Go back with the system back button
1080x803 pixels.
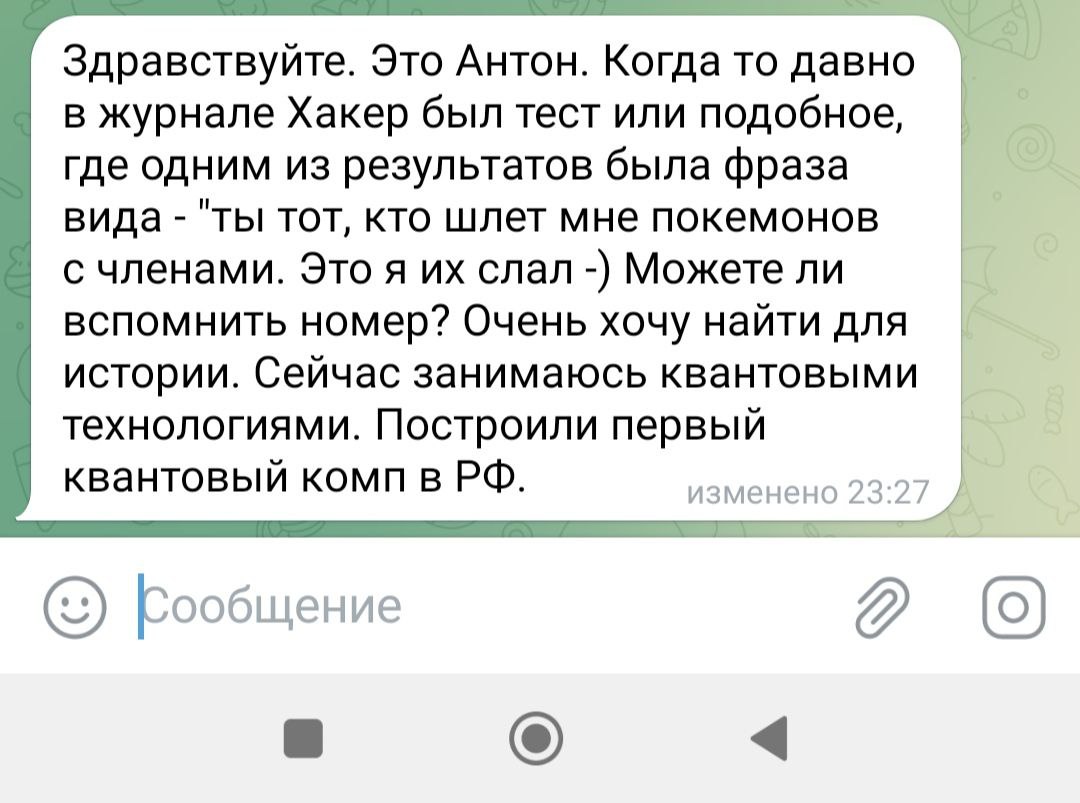coord(770,740)
